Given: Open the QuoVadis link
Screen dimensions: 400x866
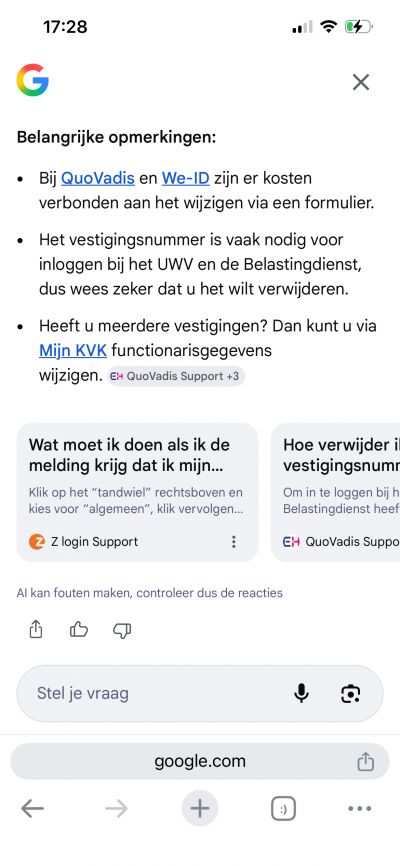Looking at the screenshot, I should [98, 178].
